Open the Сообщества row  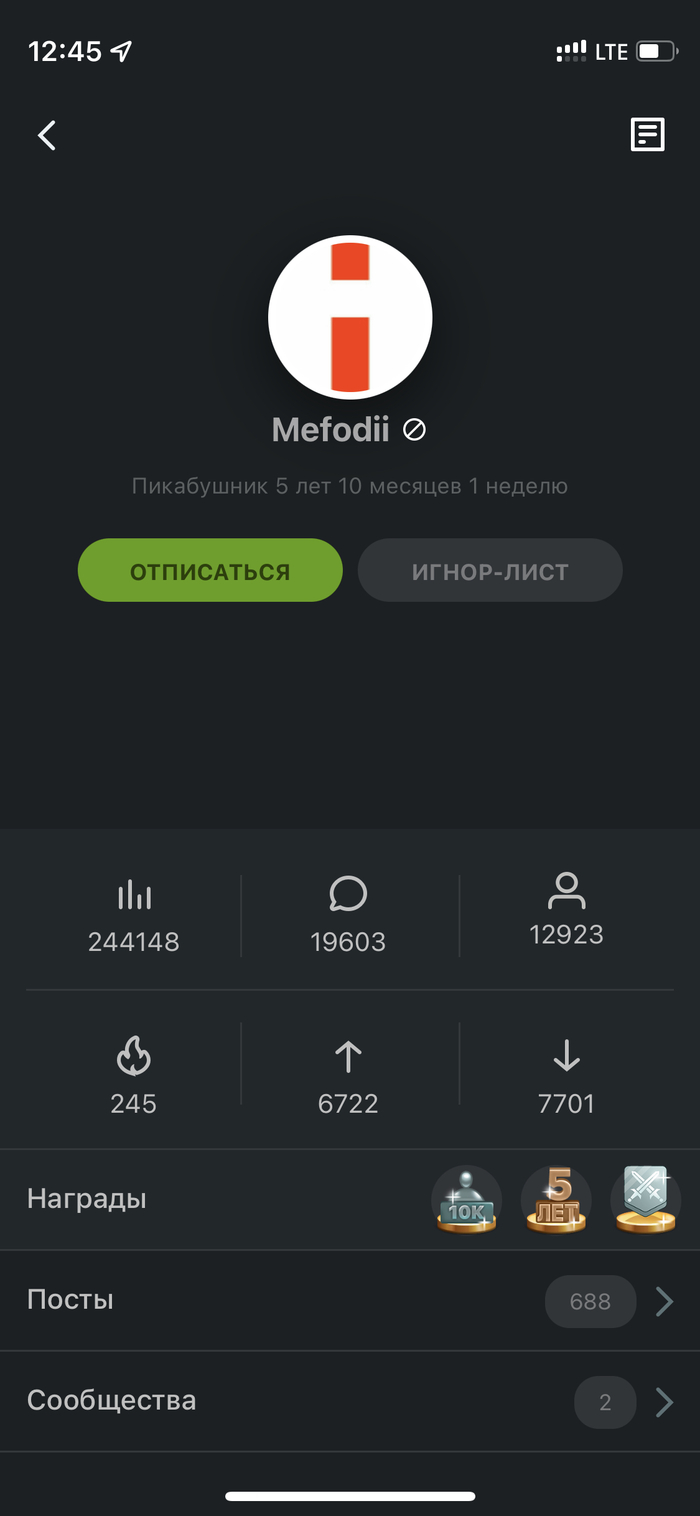(350, 1401)
